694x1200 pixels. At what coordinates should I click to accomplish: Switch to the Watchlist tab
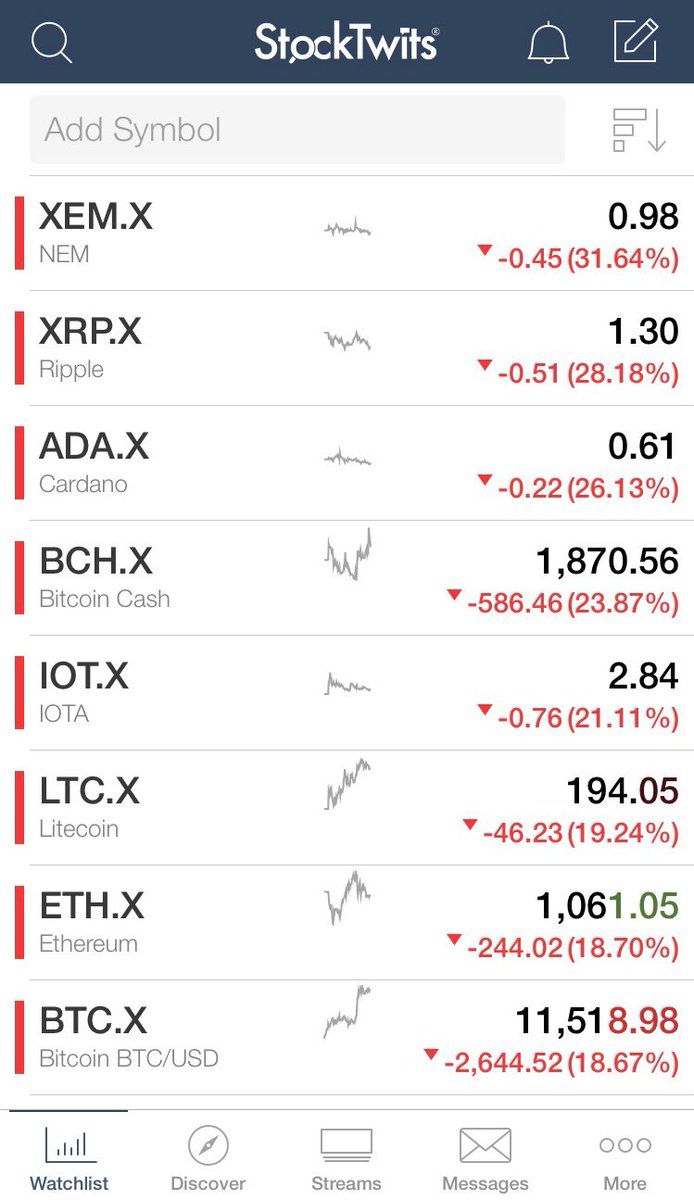click(x=69, y=1158)
